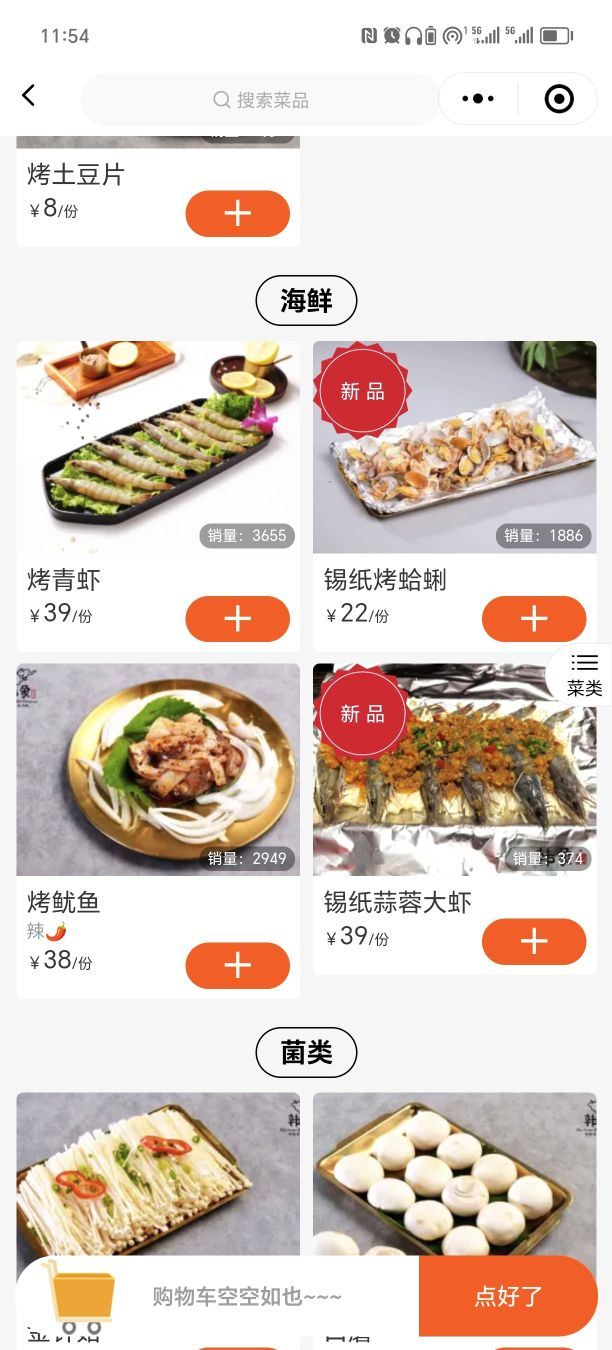This screenshot has height=1350, width=612.
Task: Close the mini program with the circle icon
Action: coord(559,98)
